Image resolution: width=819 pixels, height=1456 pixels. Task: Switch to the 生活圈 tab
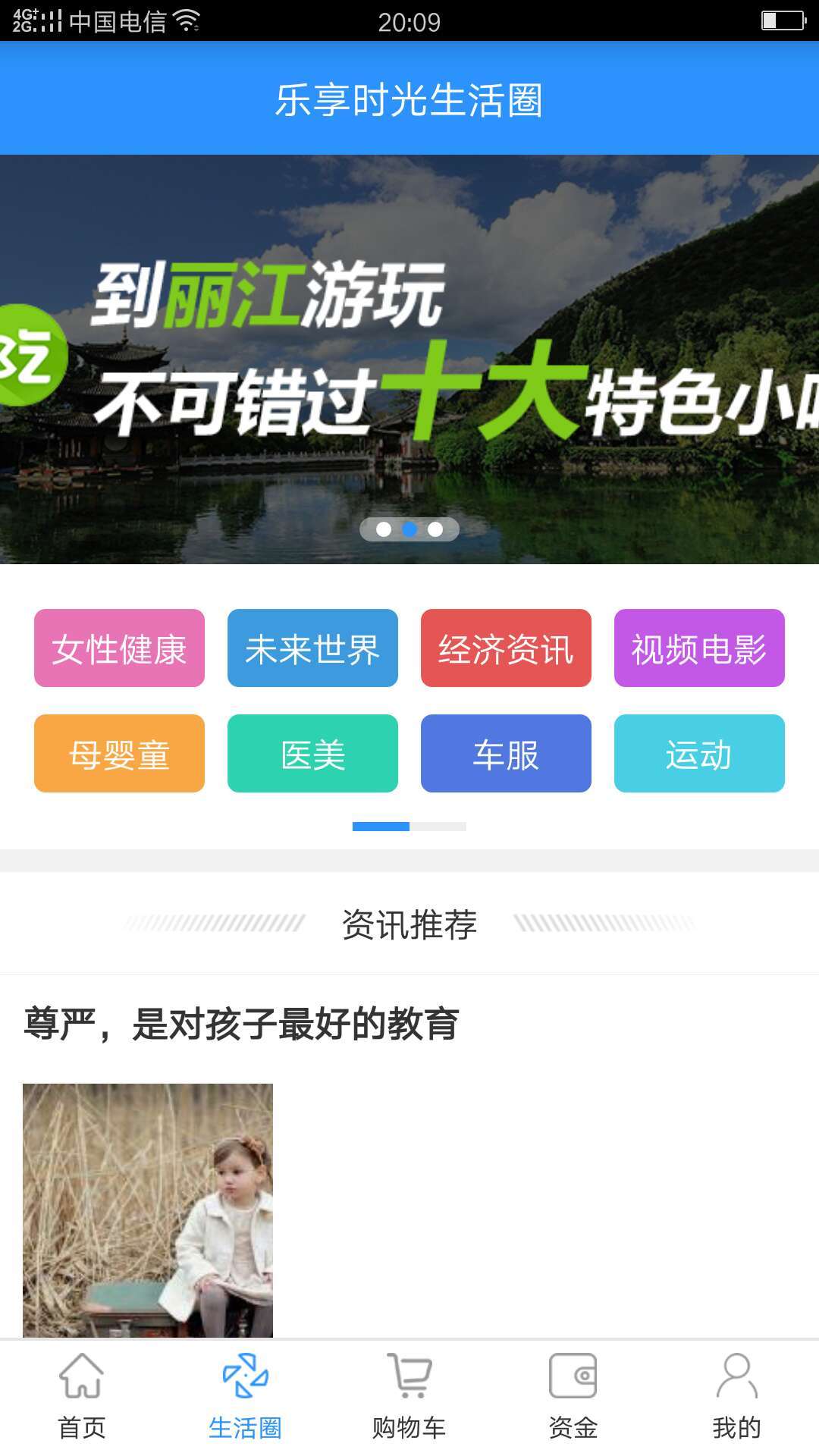[x=245, y=1397]
